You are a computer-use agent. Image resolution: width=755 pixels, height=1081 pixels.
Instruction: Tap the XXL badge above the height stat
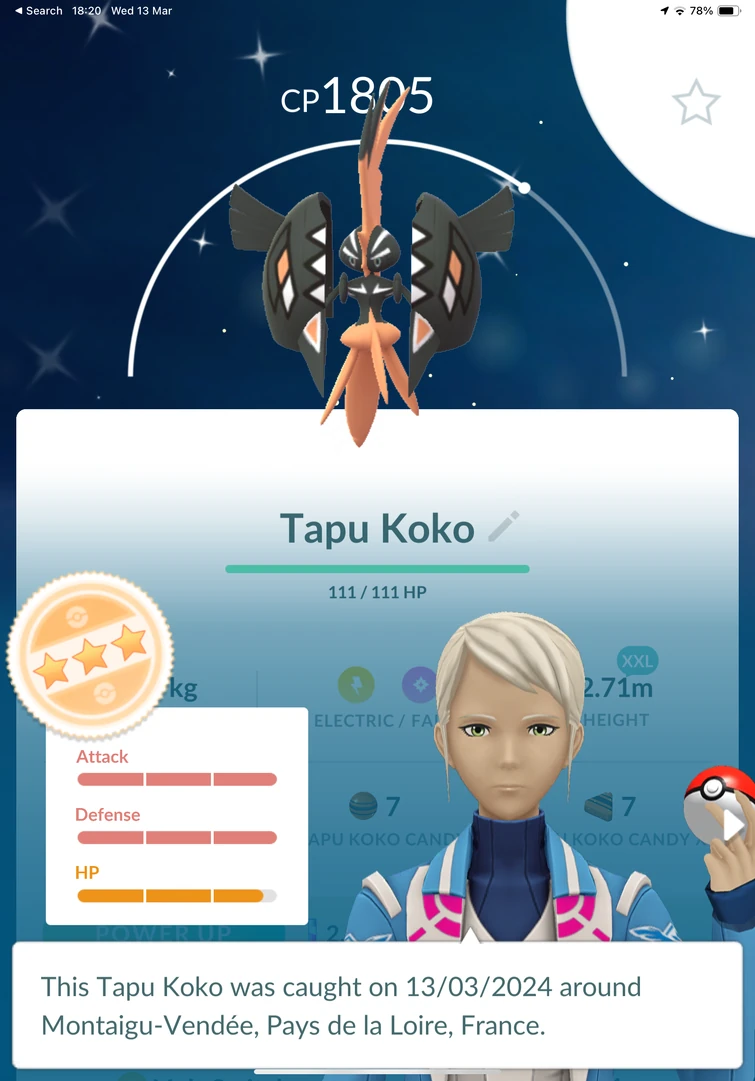639,661
